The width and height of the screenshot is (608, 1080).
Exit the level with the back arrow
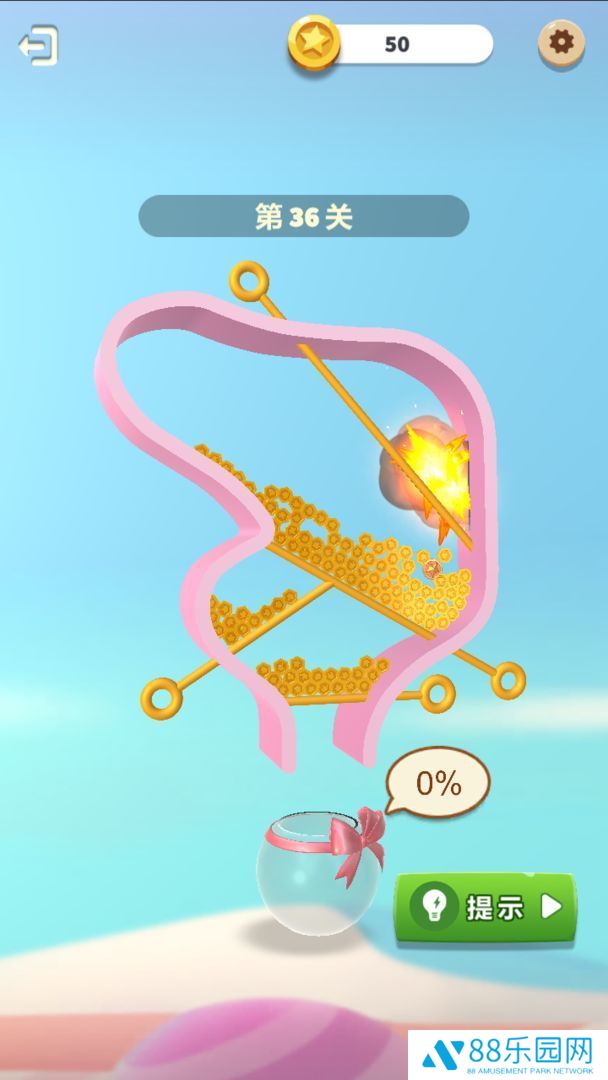38,46
